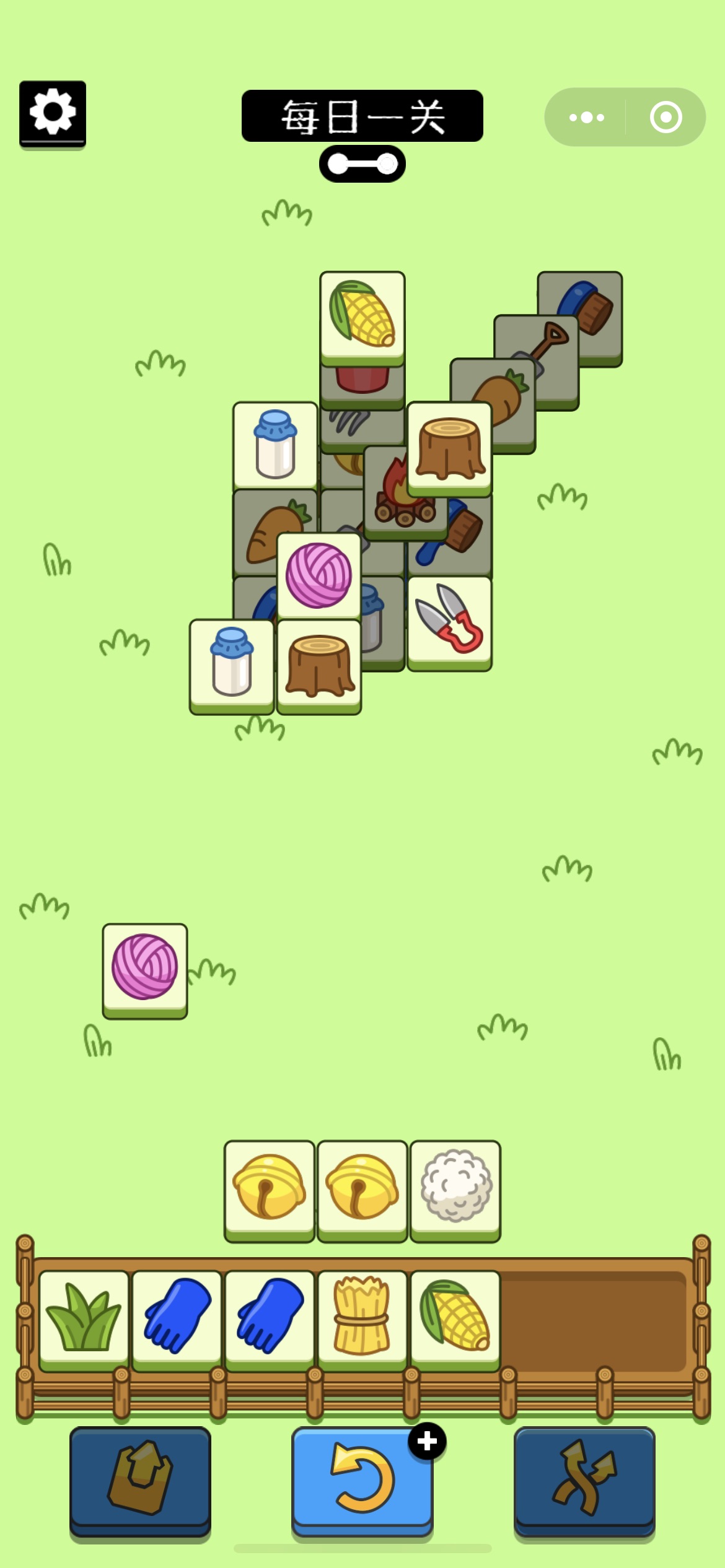
Task: Undo the last move
Action: click(x=362, y=1479)
